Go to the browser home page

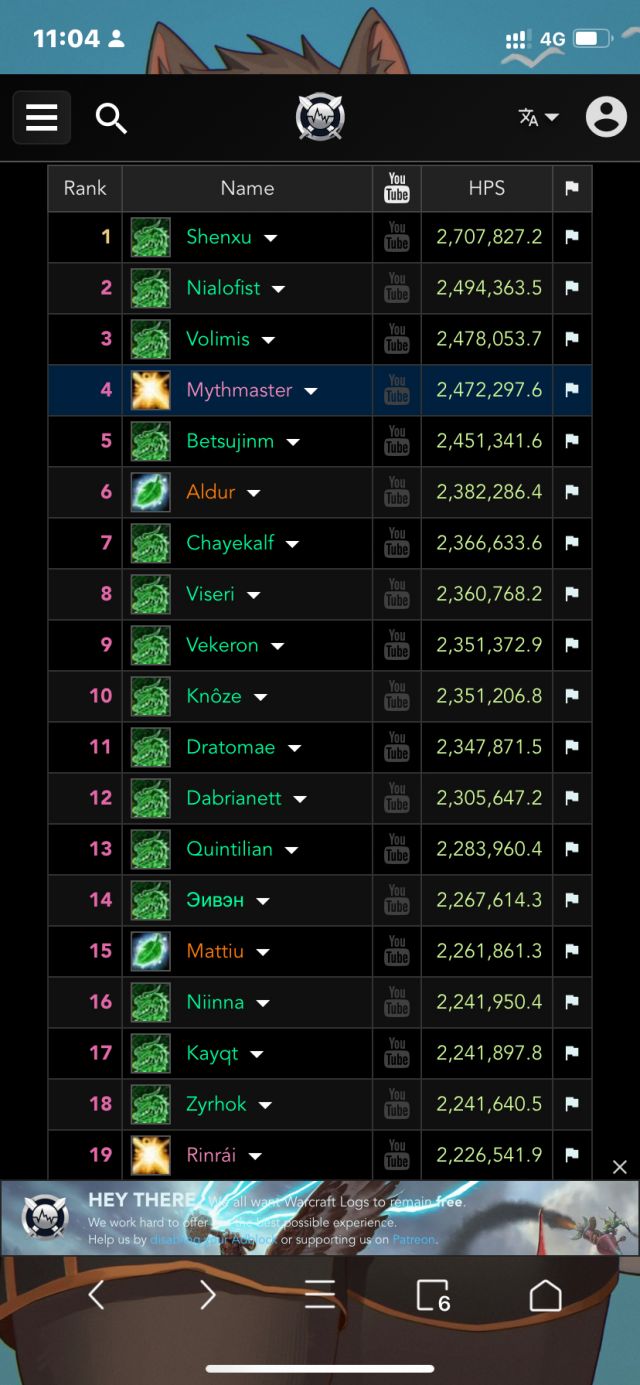(545, 1296)
